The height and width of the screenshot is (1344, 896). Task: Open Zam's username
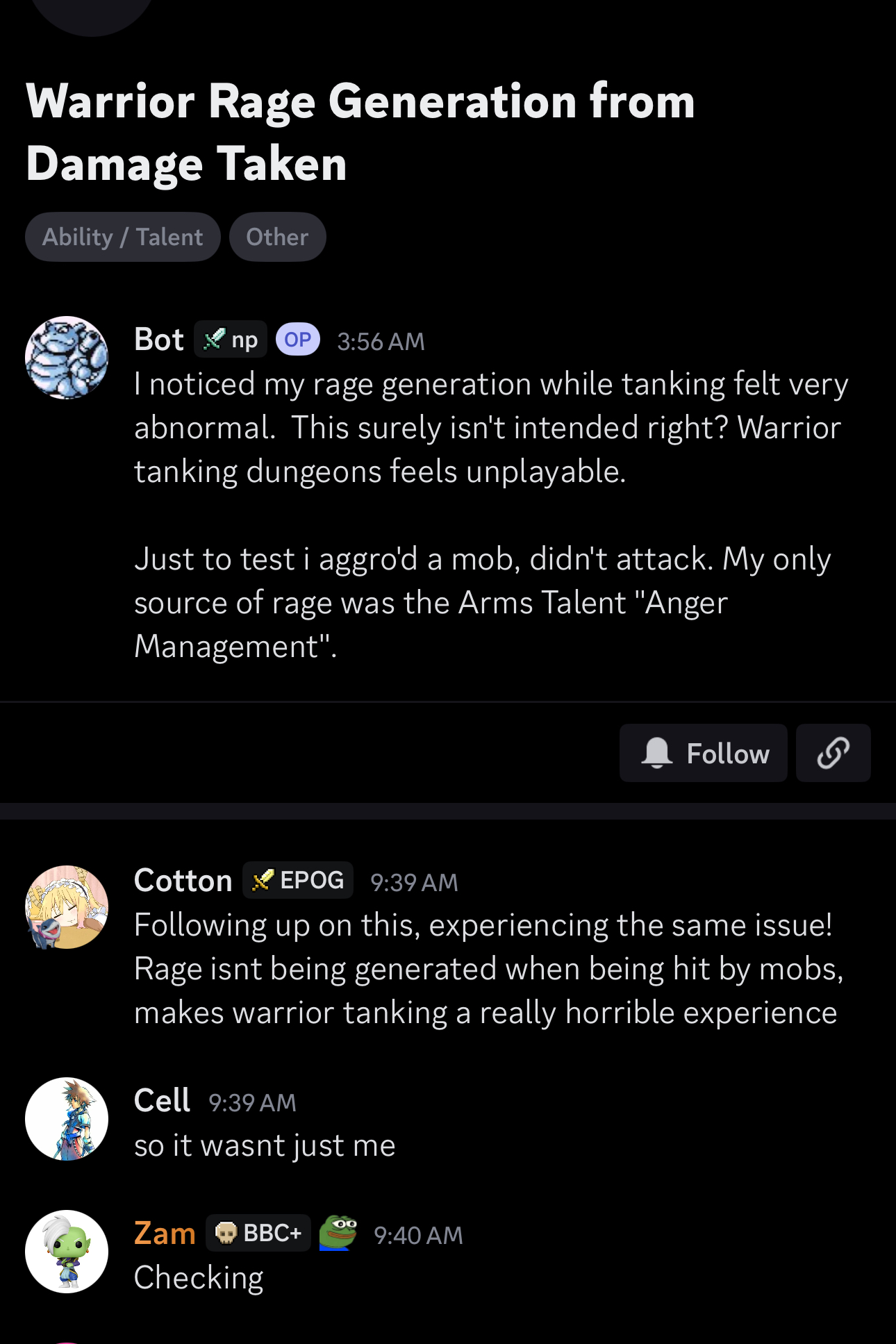tap(165, 1234)
